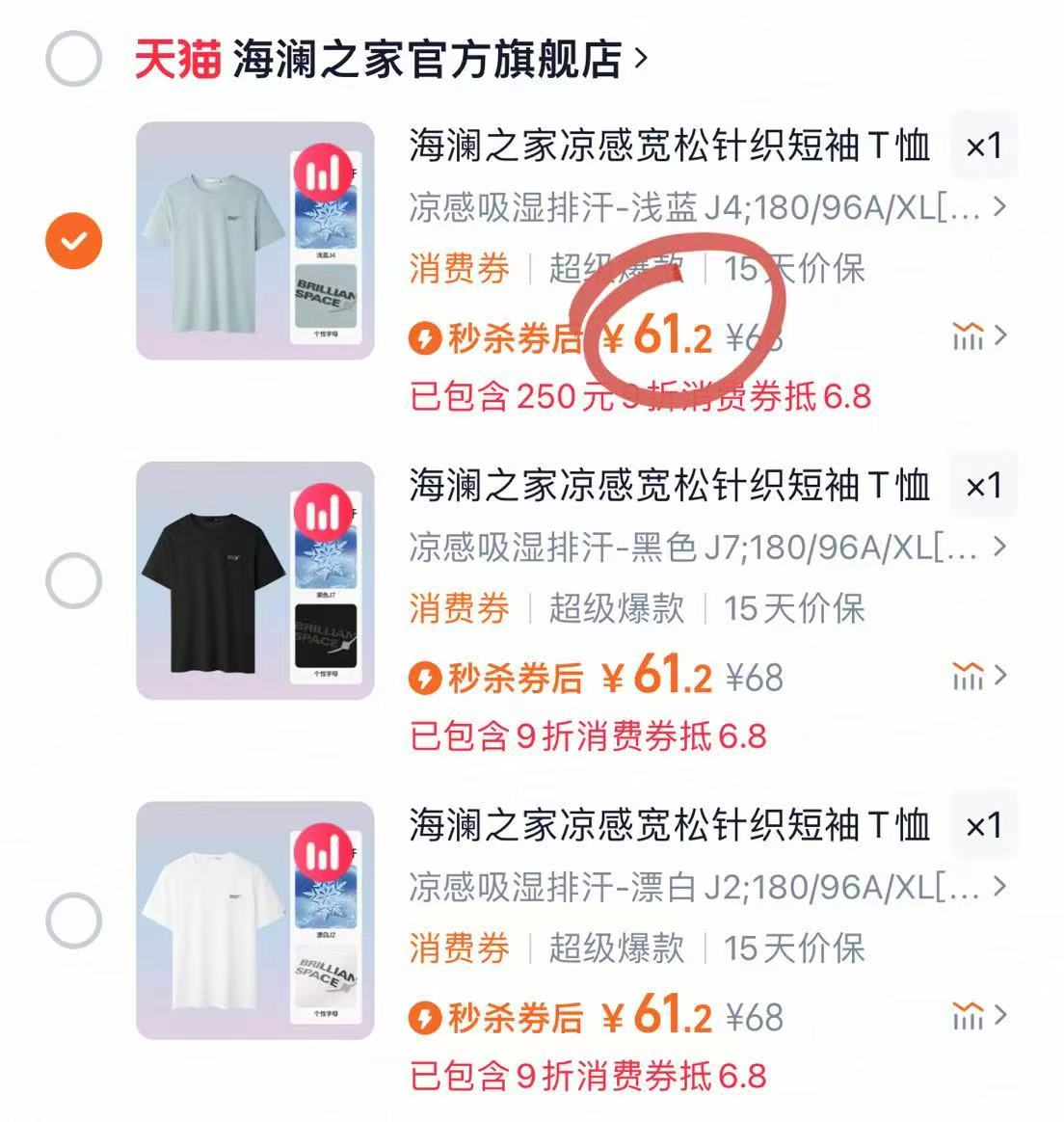Adjust the ×1 quantity of 黑色 T-shirt

(984, 486)
